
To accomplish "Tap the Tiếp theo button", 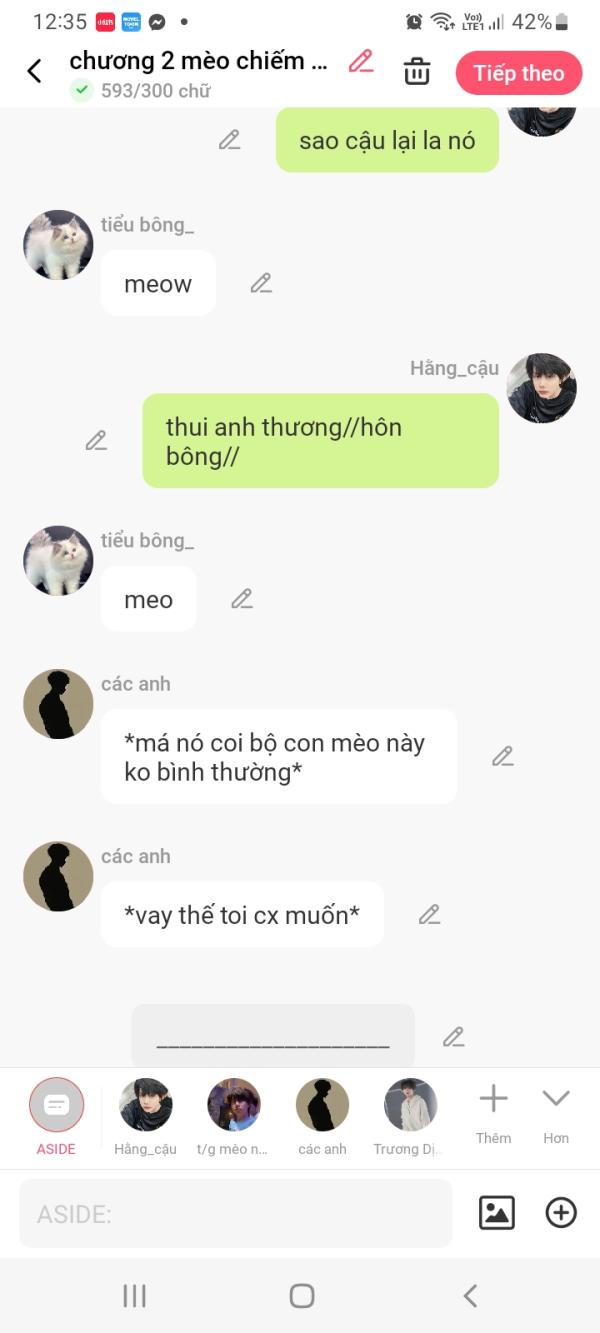I will pos(519,73).
